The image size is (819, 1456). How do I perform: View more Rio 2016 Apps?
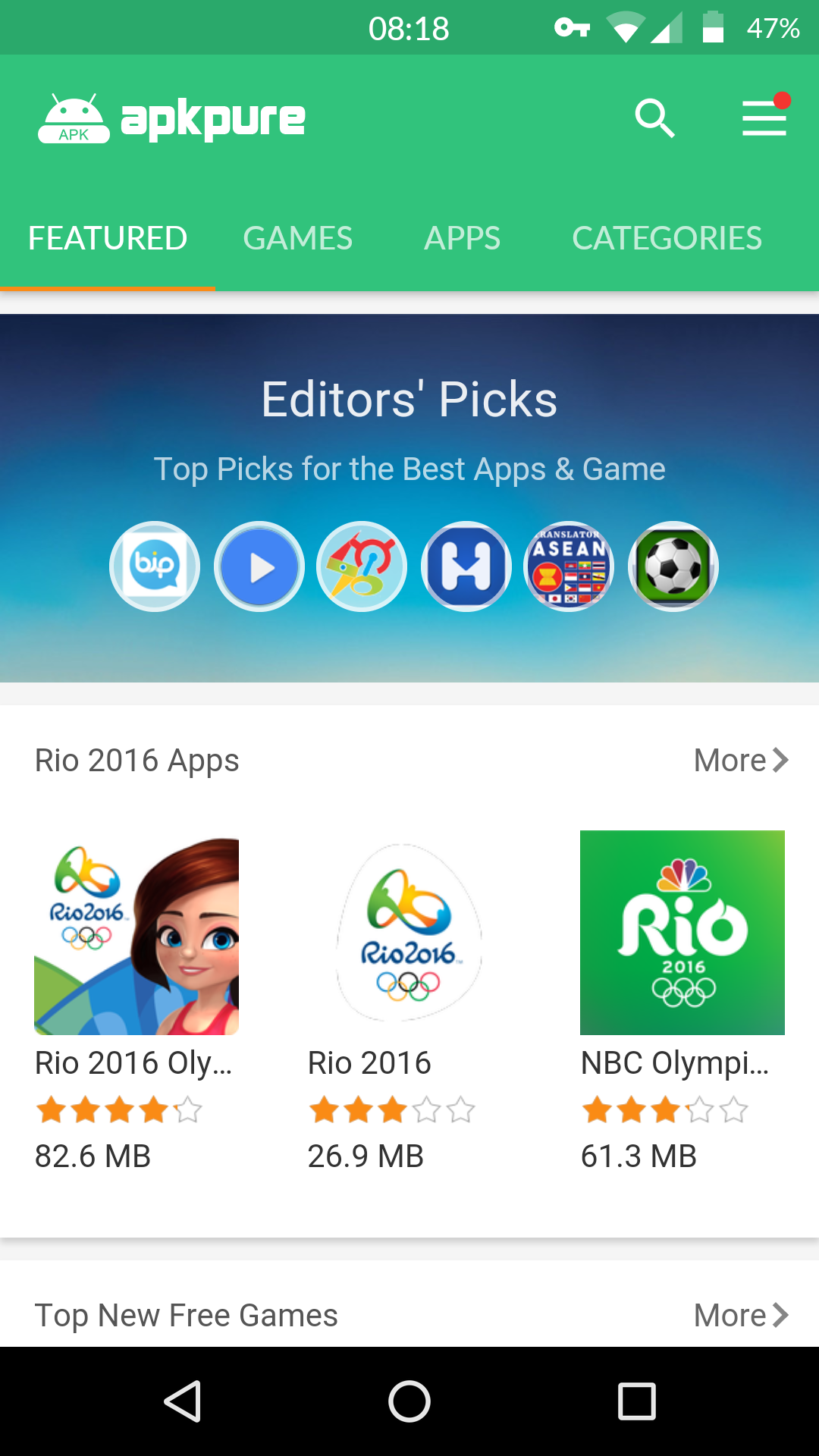click(741, 760)
